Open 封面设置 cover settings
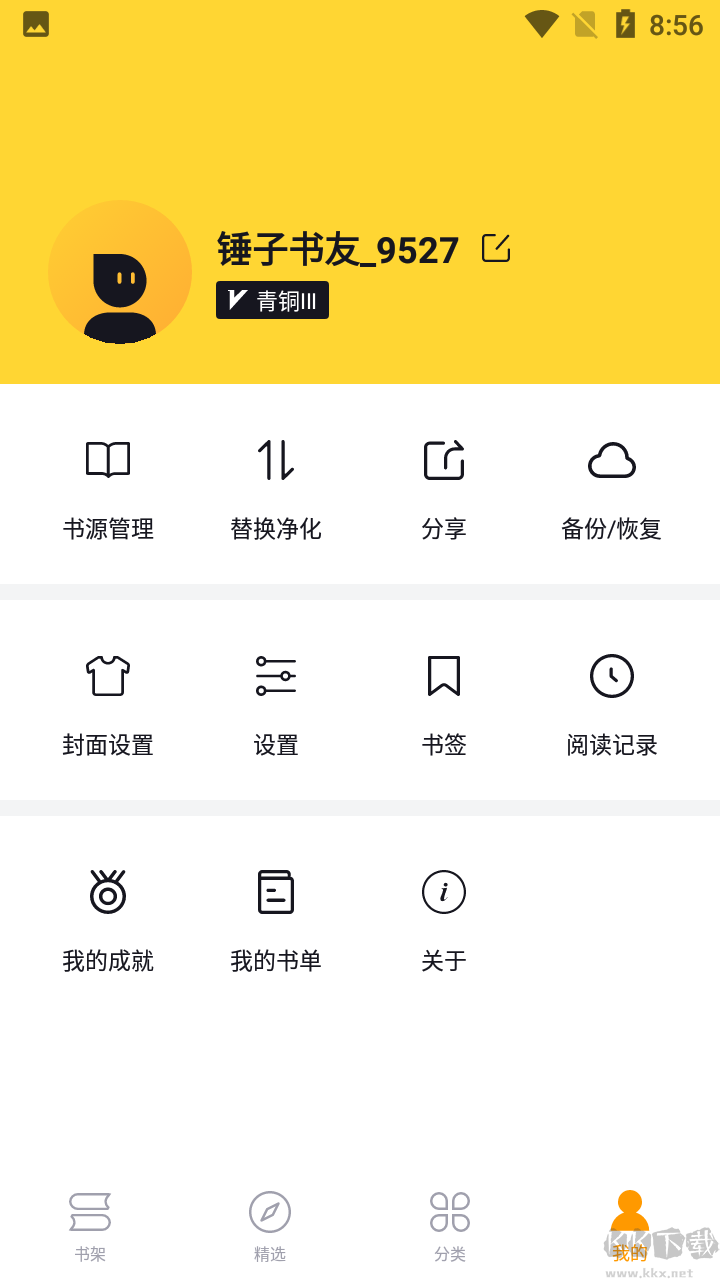Image resolution: width=720 pixels, height=1280 pixels. (108, 700)
